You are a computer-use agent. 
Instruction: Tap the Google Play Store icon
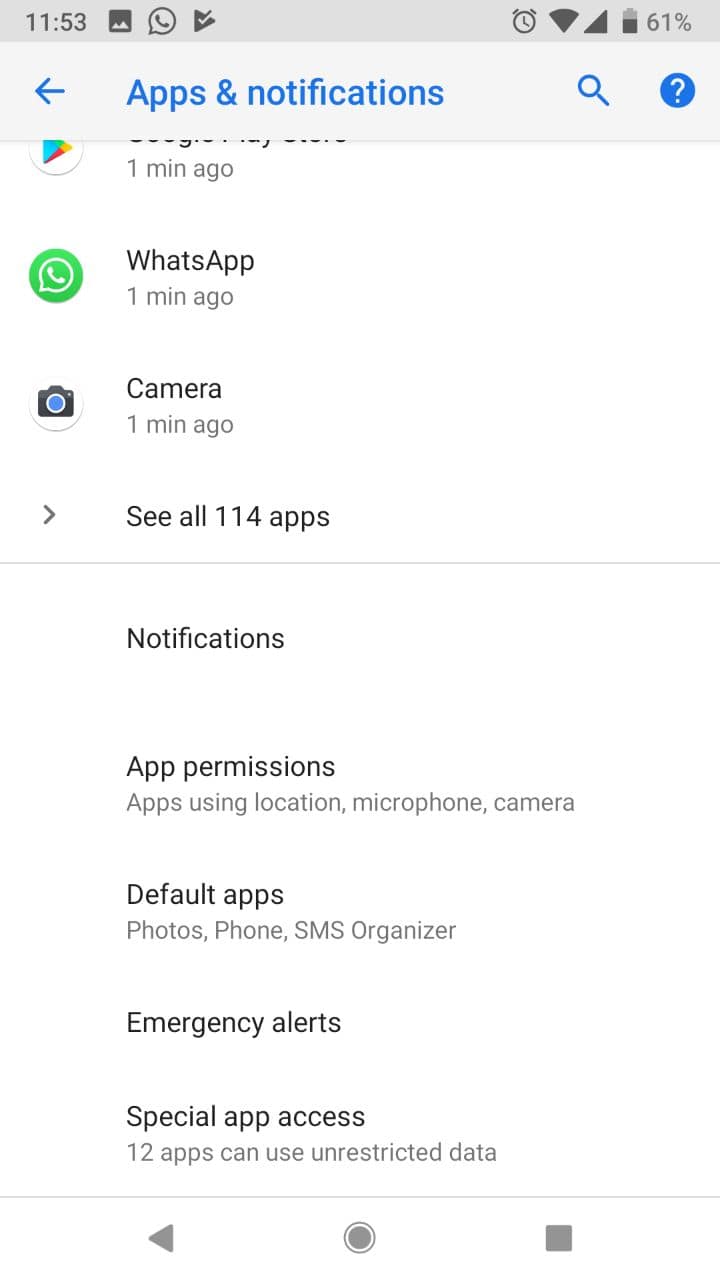55,150
